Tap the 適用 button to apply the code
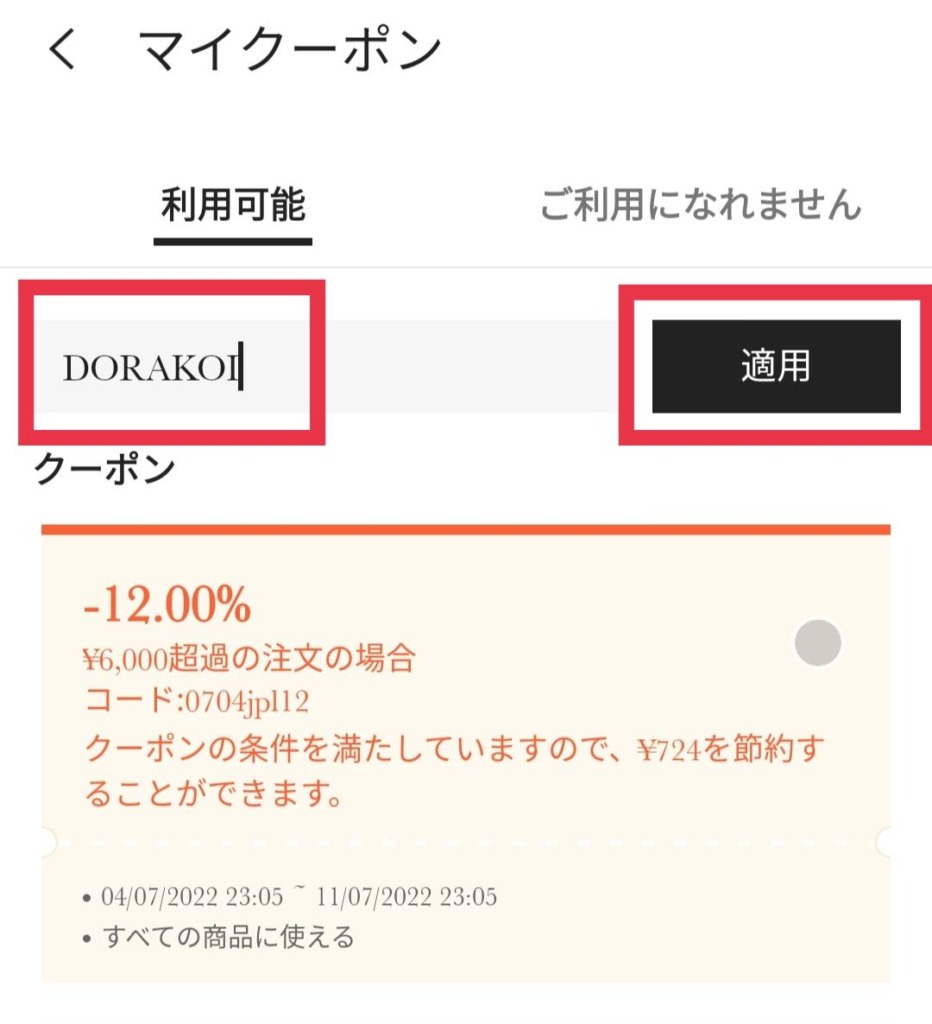The height and width of the screenshot is (1024, 932). click(x=776, y=367)
